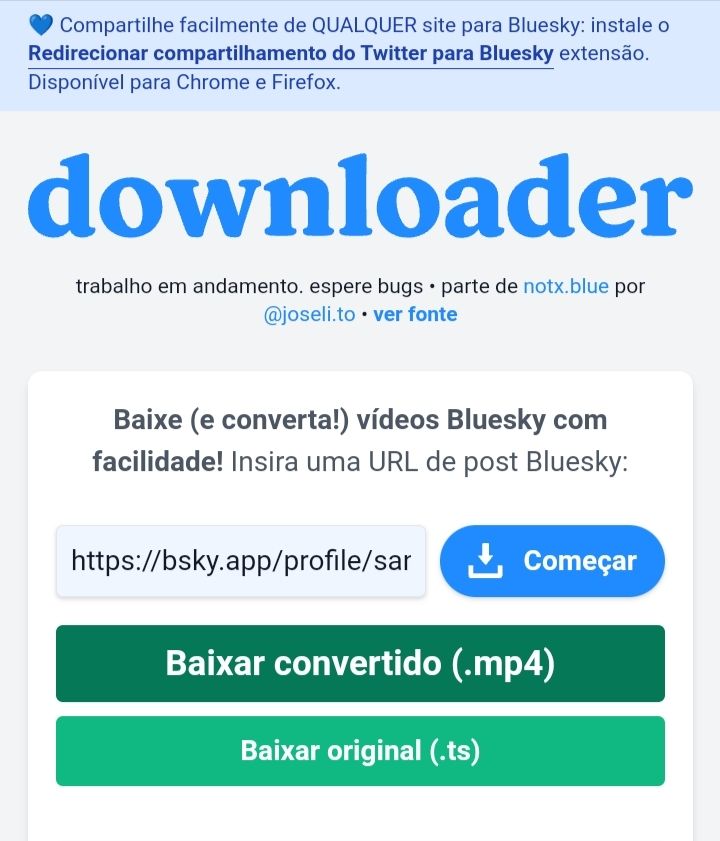Click the Baixar convertido (.mp4) button
This screenshot has height=841, width=720.
point(360,663)
